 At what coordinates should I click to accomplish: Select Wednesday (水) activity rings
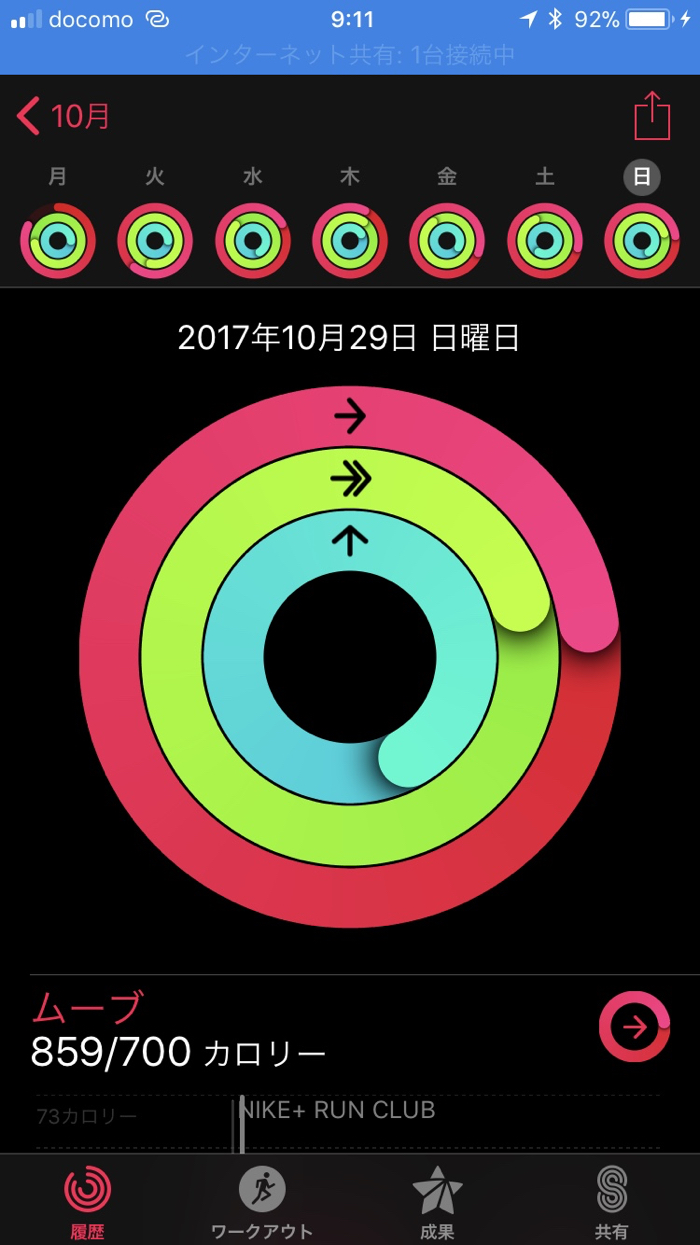coord(253,240)
